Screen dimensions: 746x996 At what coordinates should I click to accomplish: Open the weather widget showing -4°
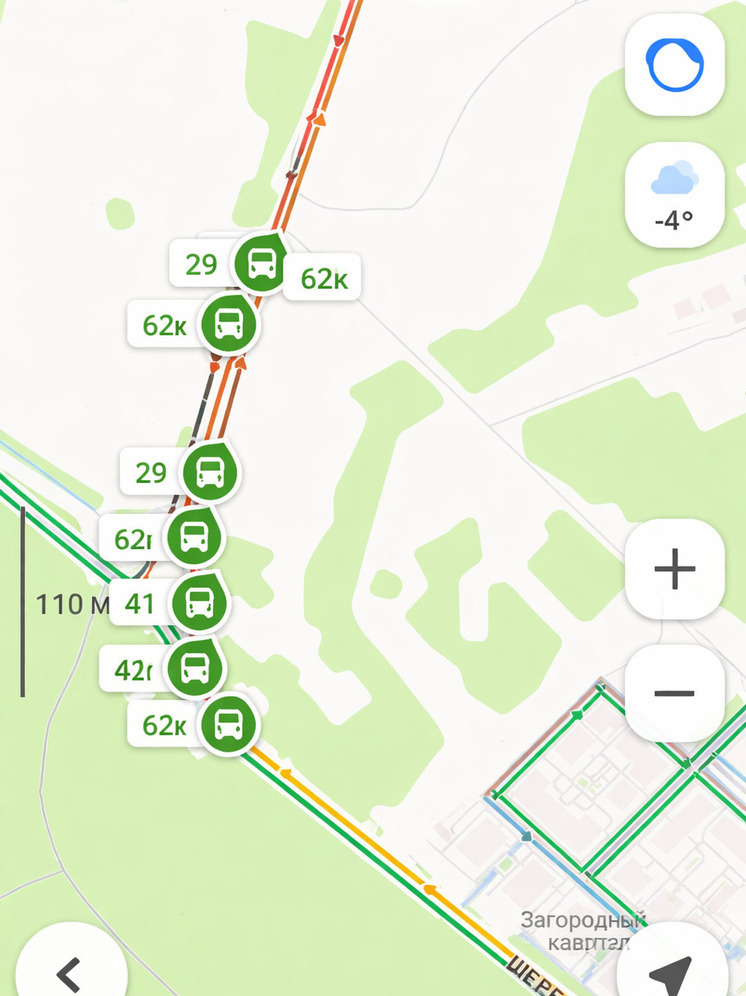[x=675, y=196]
